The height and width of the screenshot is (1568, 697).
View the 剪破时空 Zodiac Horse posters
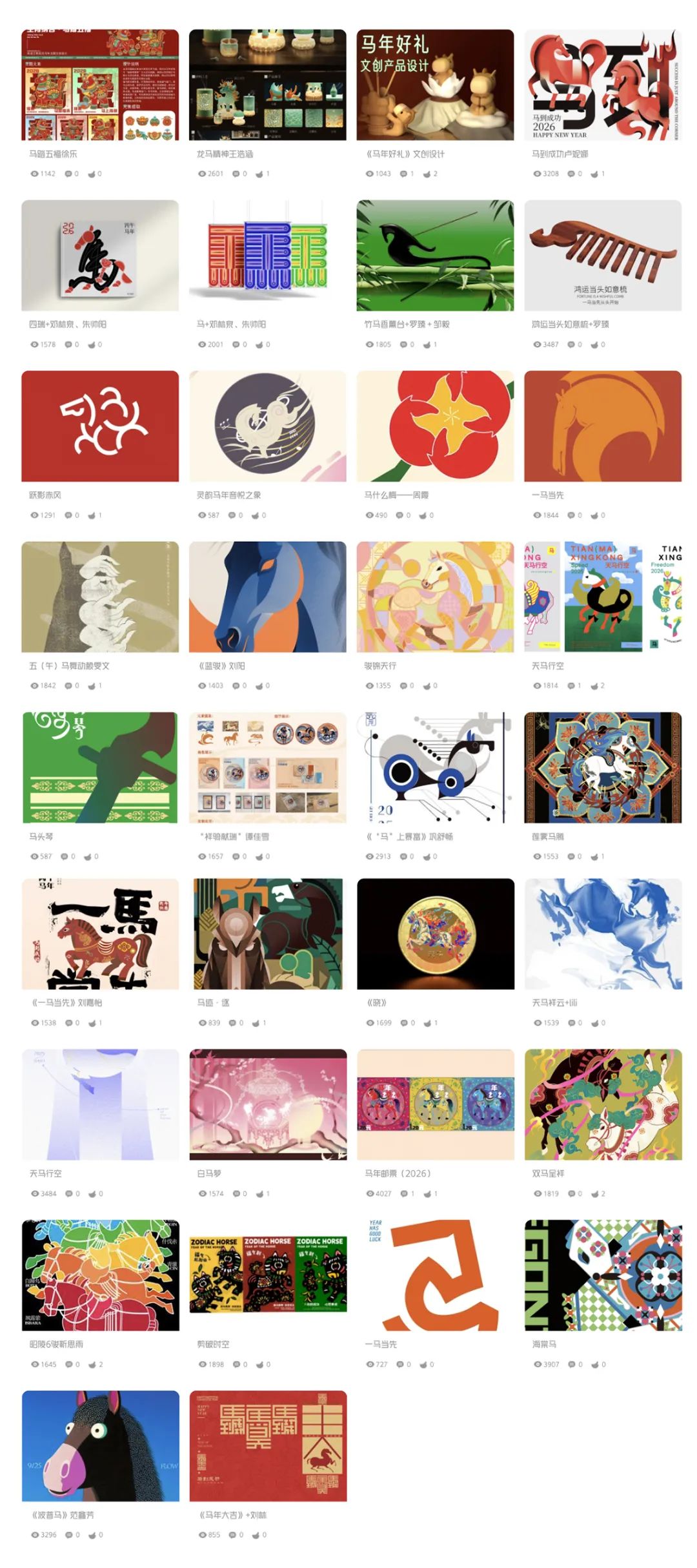click(268, 1275)
